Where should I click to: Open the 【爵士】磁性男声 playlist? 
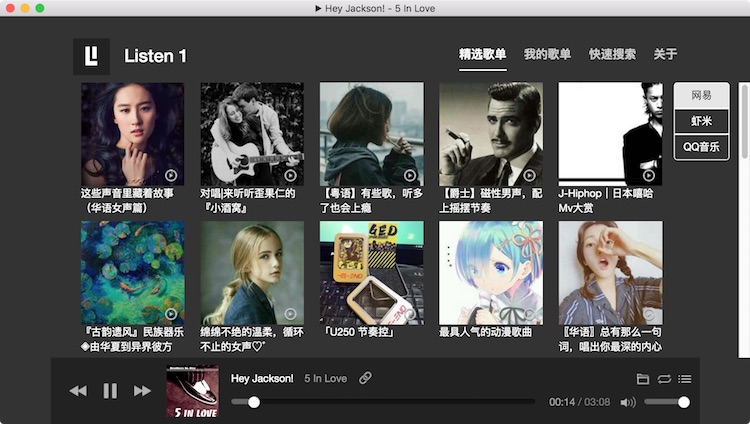(490, 134)
